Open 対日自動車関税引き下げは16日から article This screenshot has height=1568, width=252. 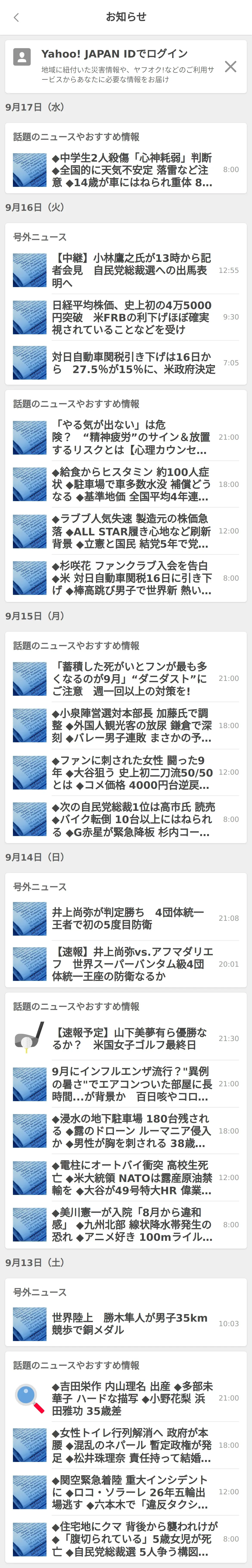point(132,363)
